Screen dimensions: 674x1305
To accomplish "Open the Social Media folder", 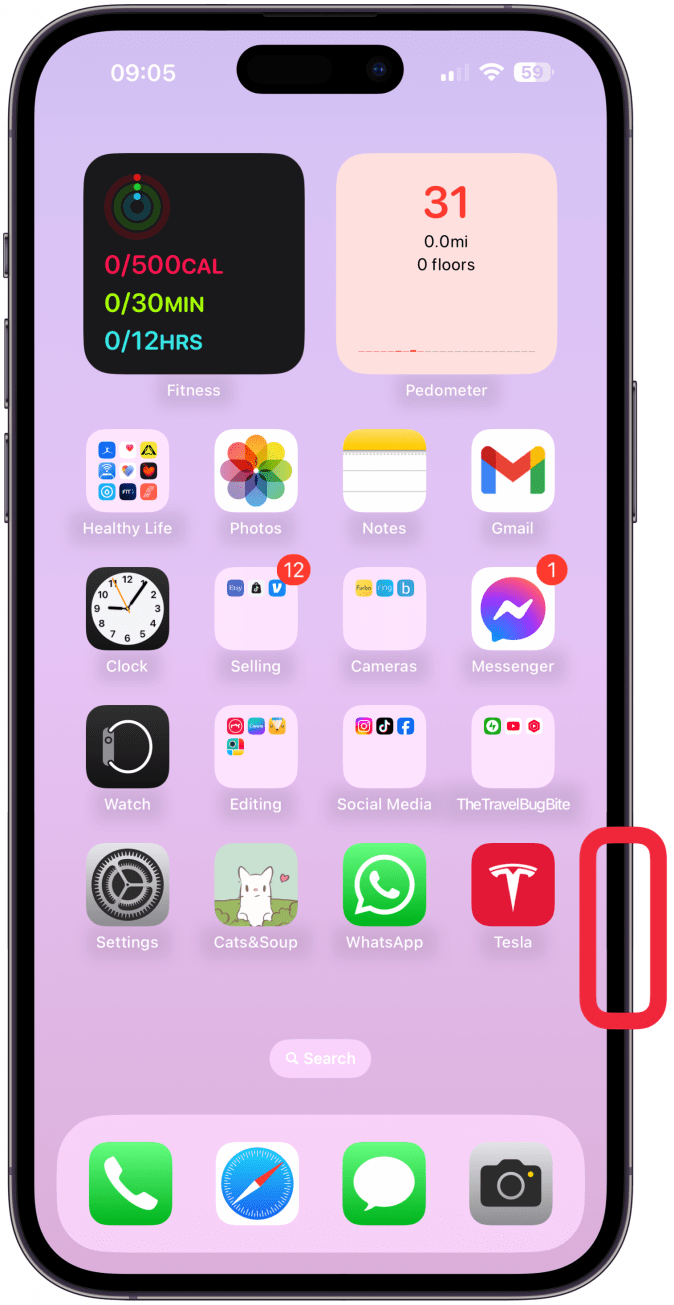I will coord(384,747).
